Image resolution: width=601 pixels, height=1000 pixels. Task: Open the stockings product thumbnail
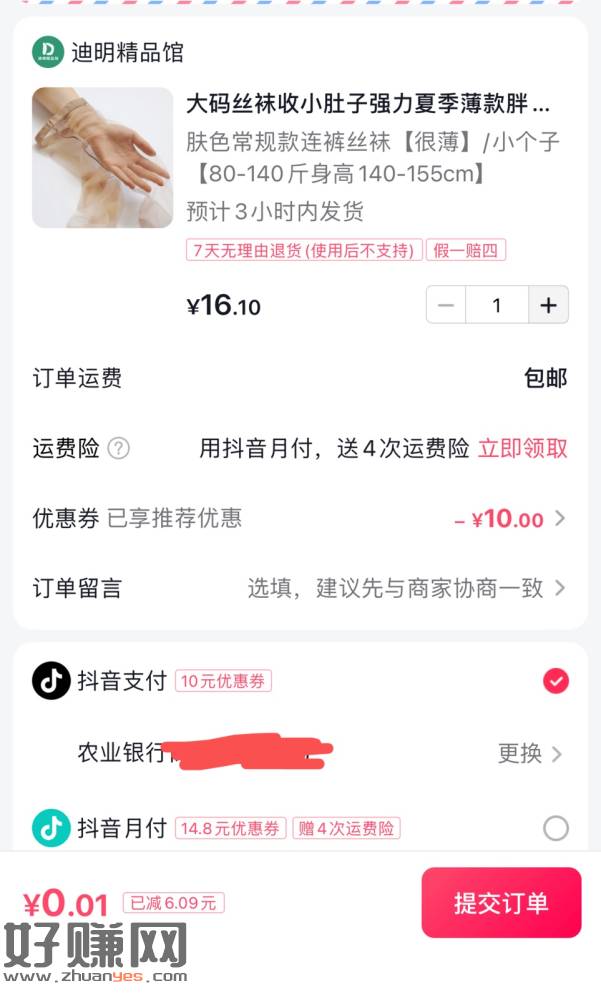102,158
